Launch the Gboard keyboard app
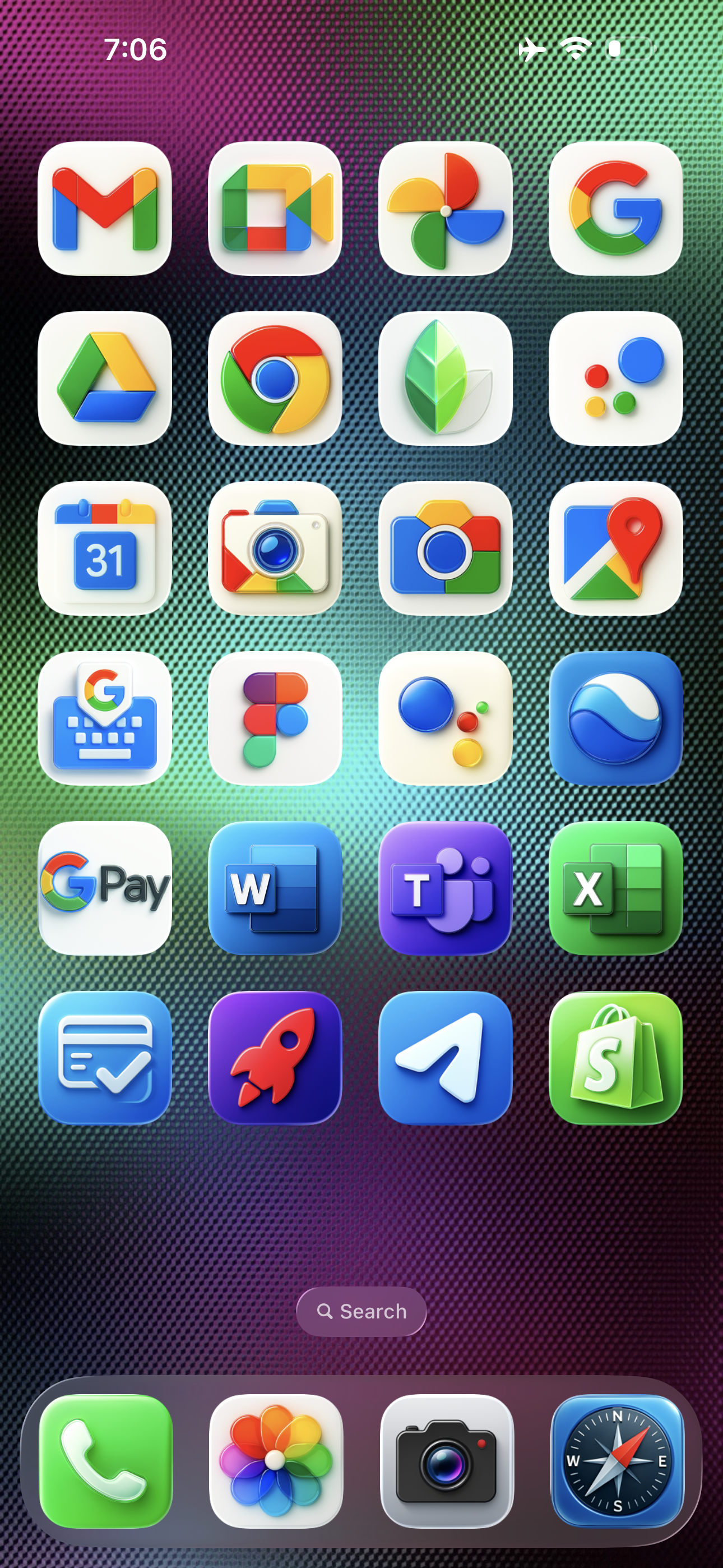The image size is (723, 1568). point(105,718)
